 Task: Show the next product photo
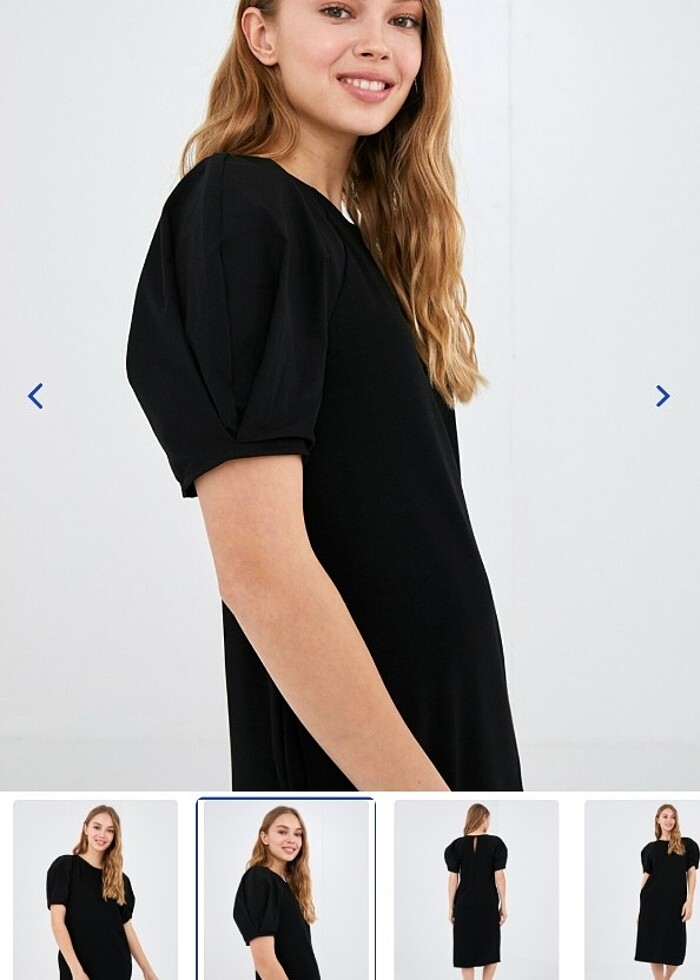(662, 397)
